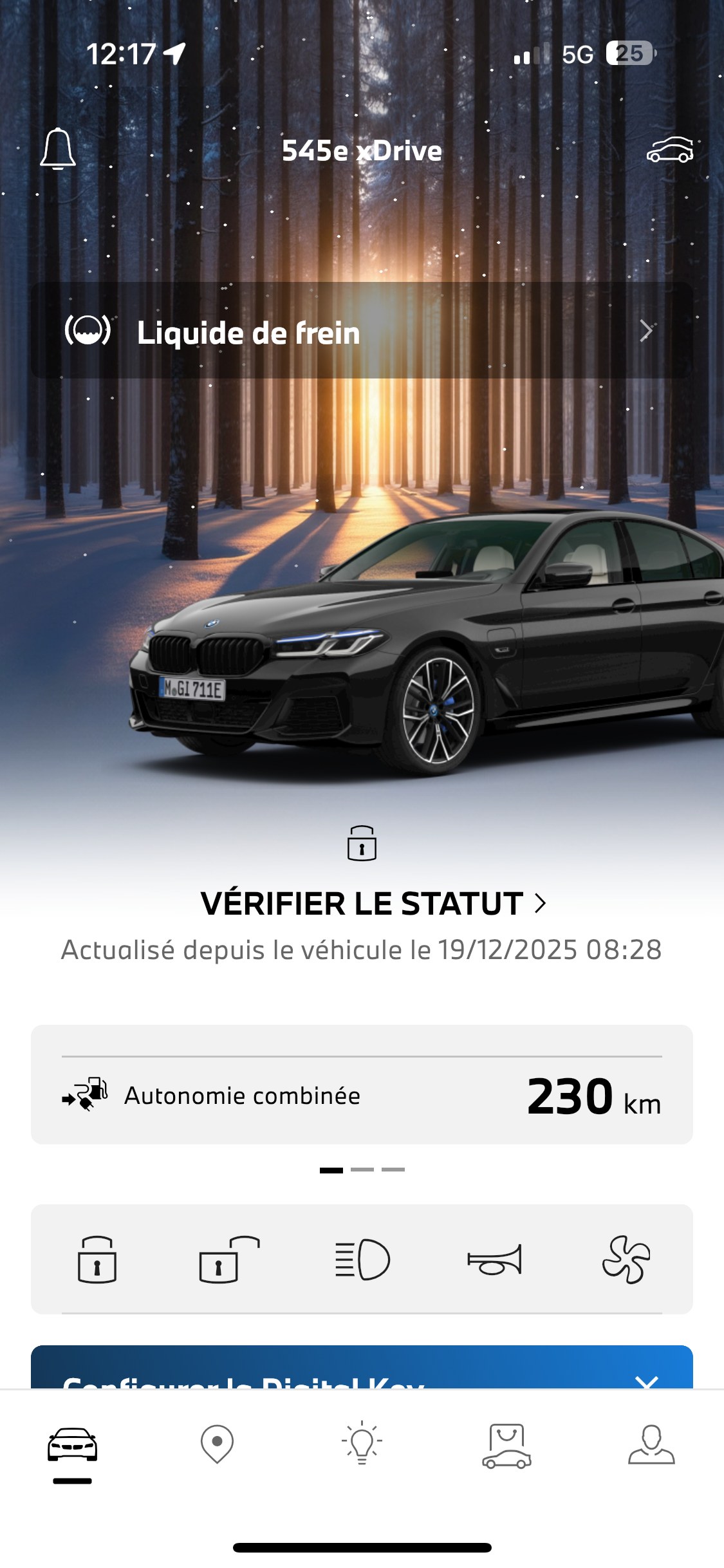This screenshot has width=724, height=1568.
Task: Open the car shop tab
Action: (506, 1446)
